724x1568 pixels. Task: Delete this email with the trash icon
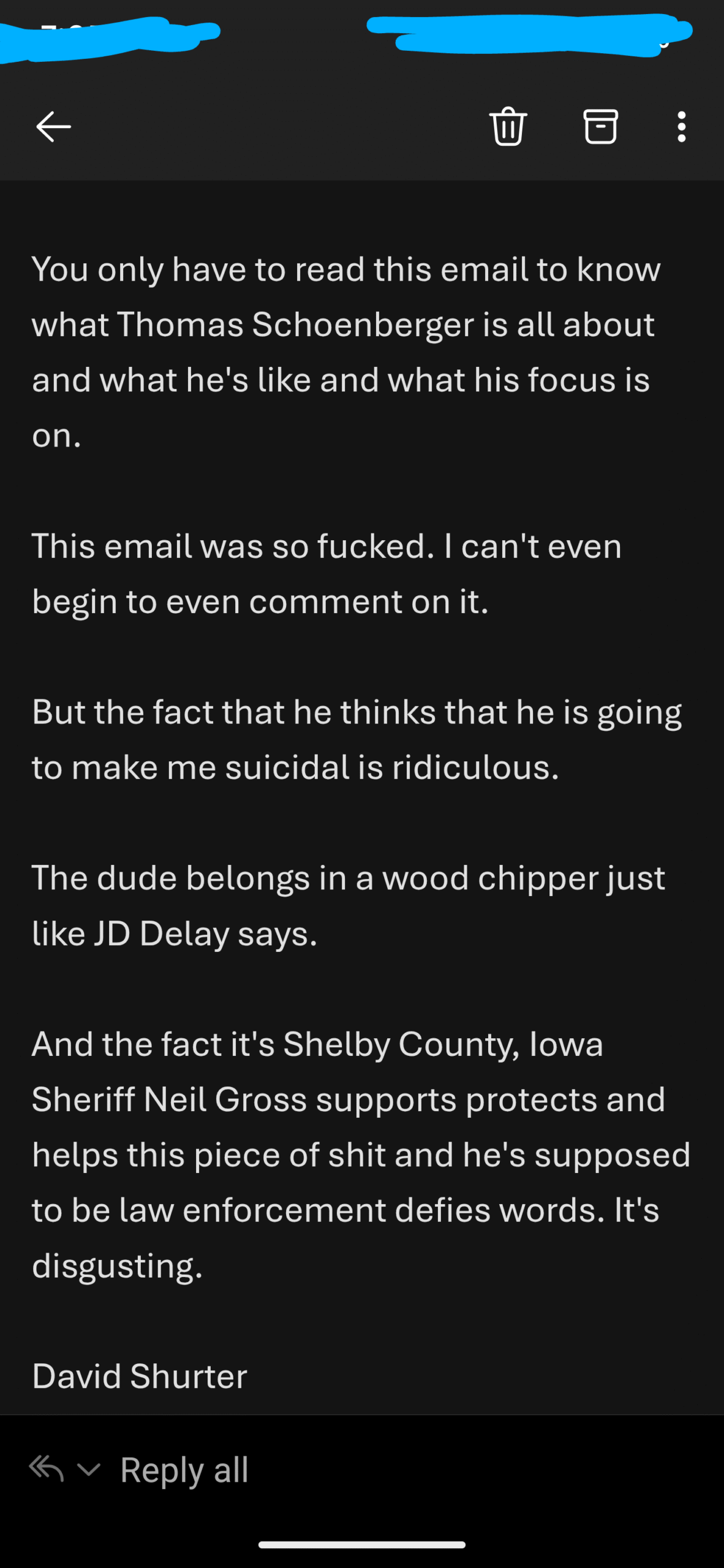pyautogui.click(x=508, y=126)
